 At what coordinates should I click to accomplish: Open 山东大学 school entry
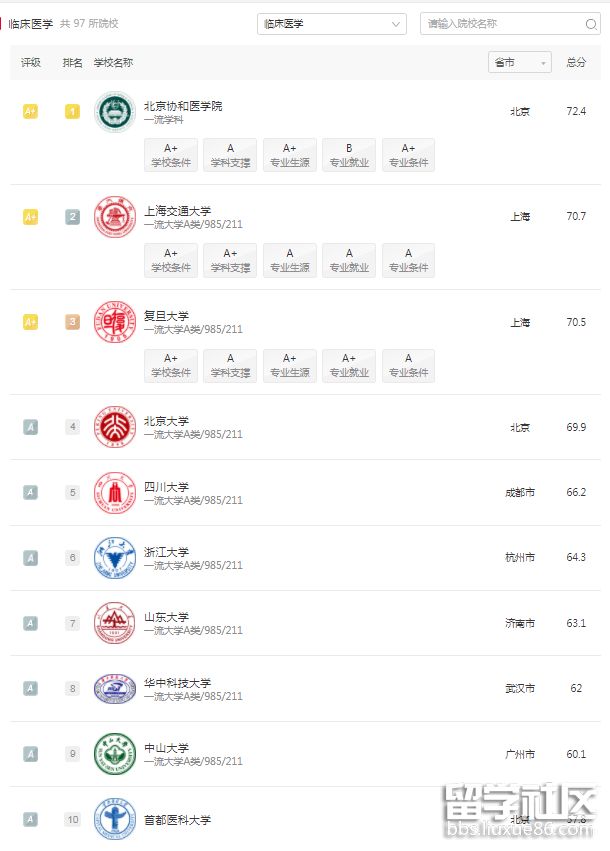click(166, 617)
